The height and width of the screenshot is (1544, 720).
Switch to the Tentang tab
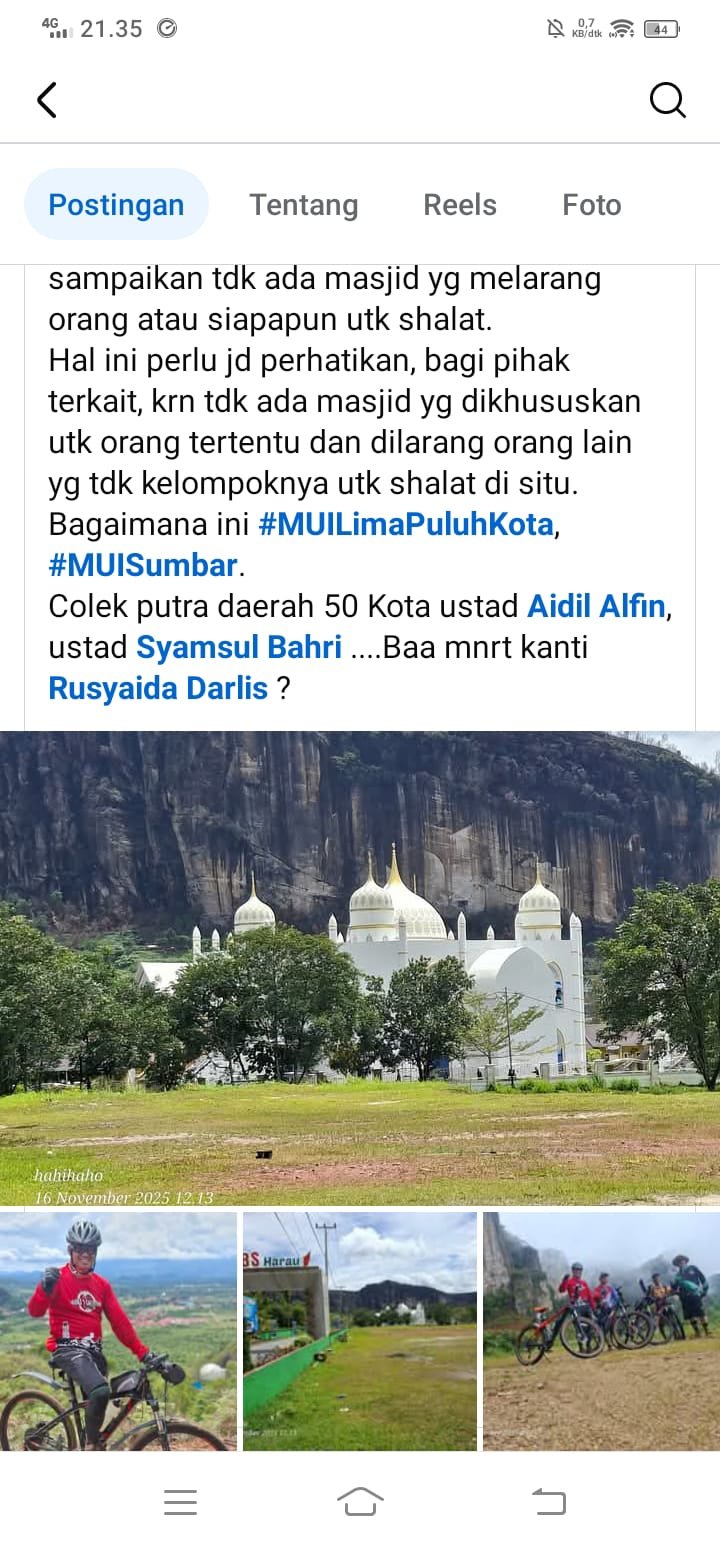(x=303, y=204)
